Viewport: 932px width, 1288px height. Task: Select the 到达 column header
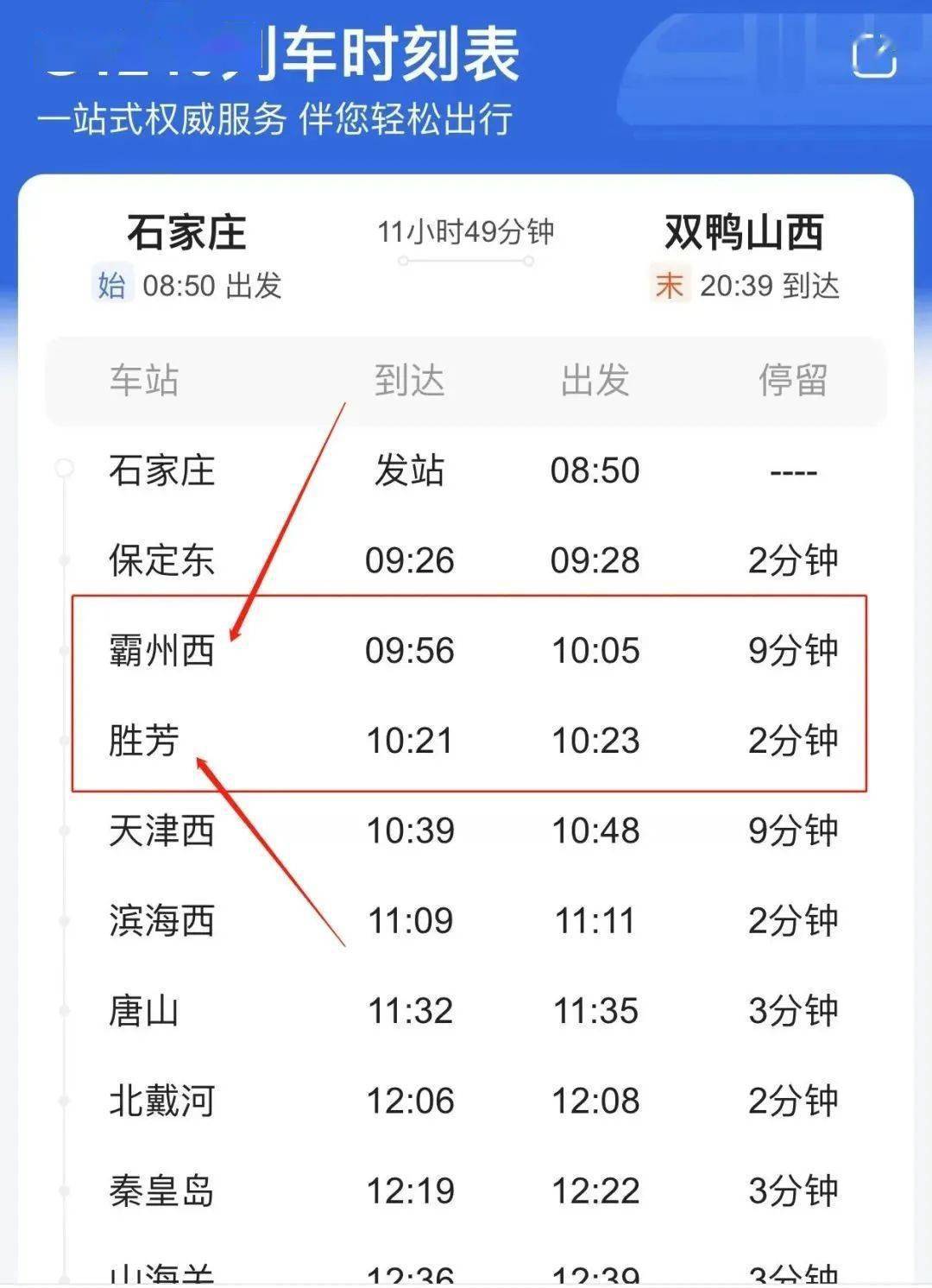(x=409, y=380)
